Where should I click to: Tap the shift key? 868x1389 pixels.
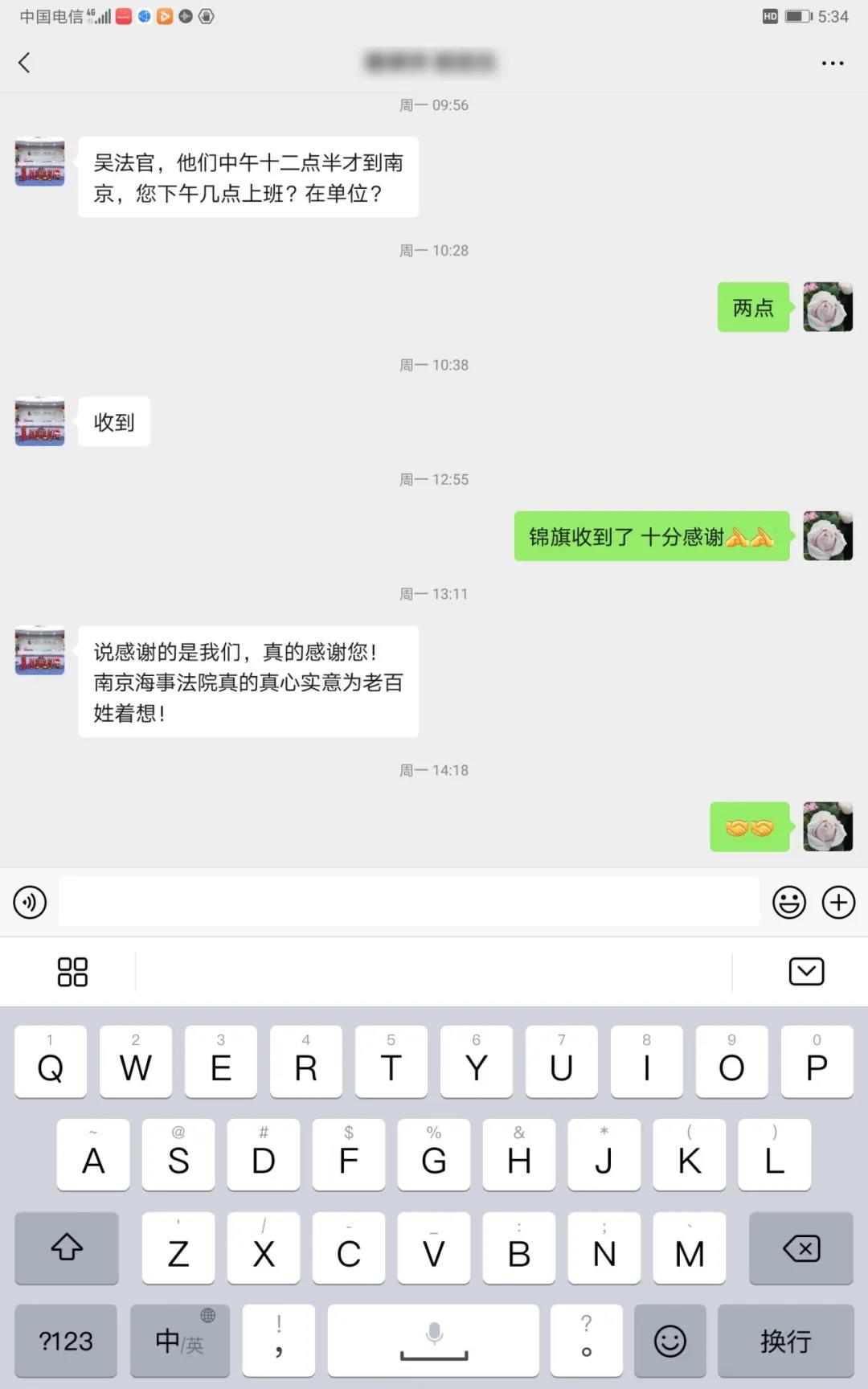tap(67, 1248)
